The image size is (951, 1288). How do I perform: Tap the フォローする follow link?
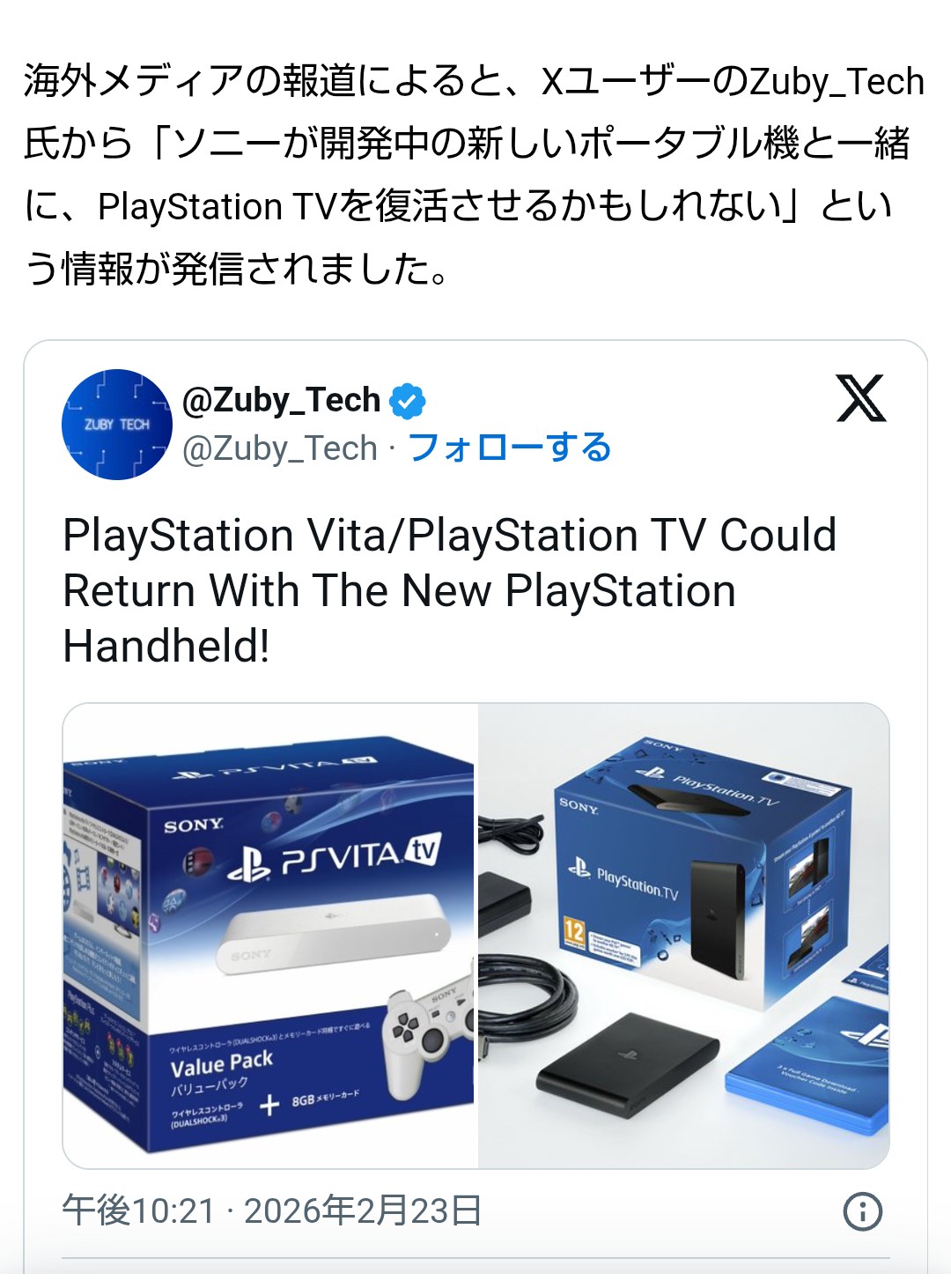click(510, 448)
